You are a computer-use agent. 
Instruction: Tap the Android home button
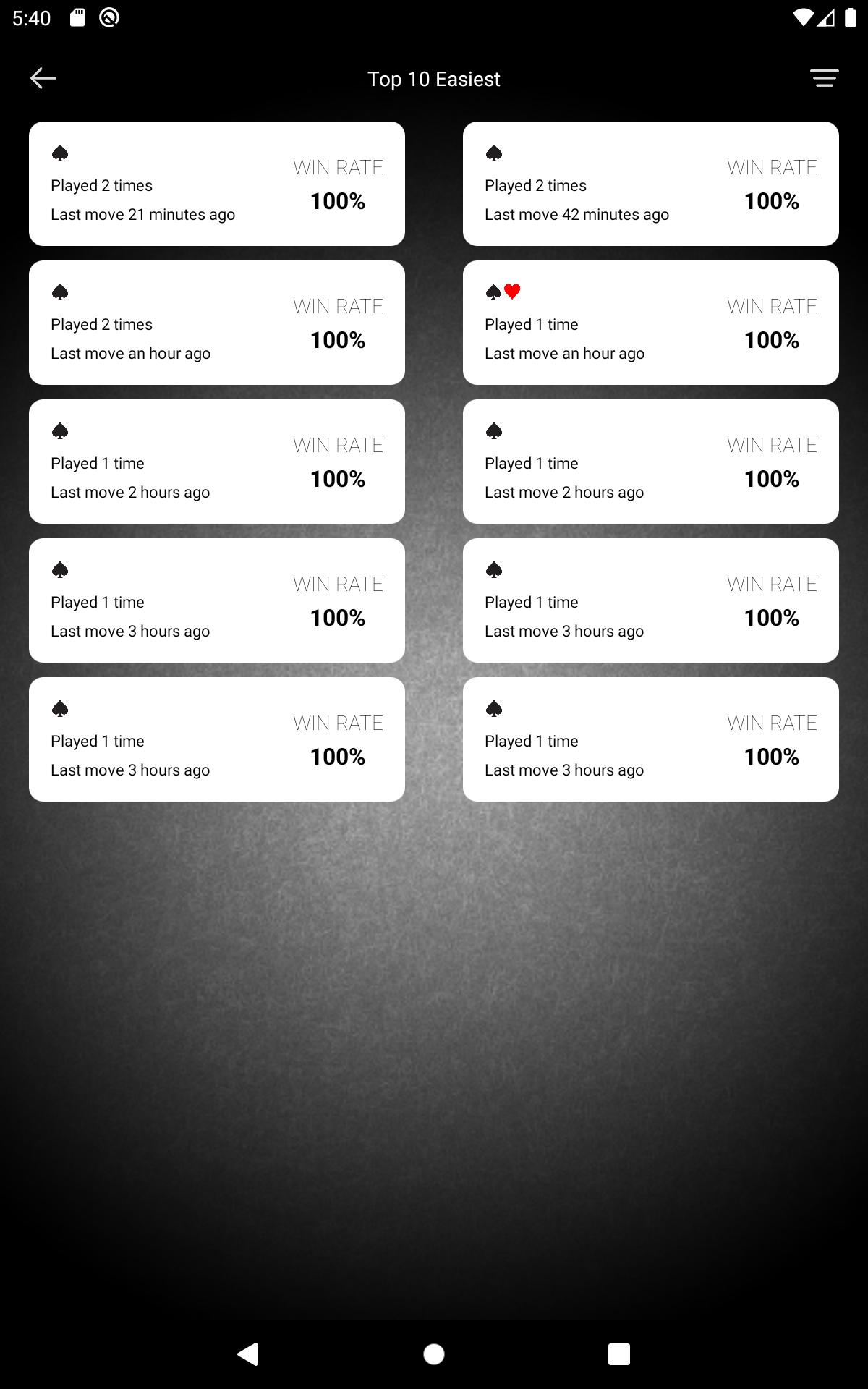tap(434, 1354)
